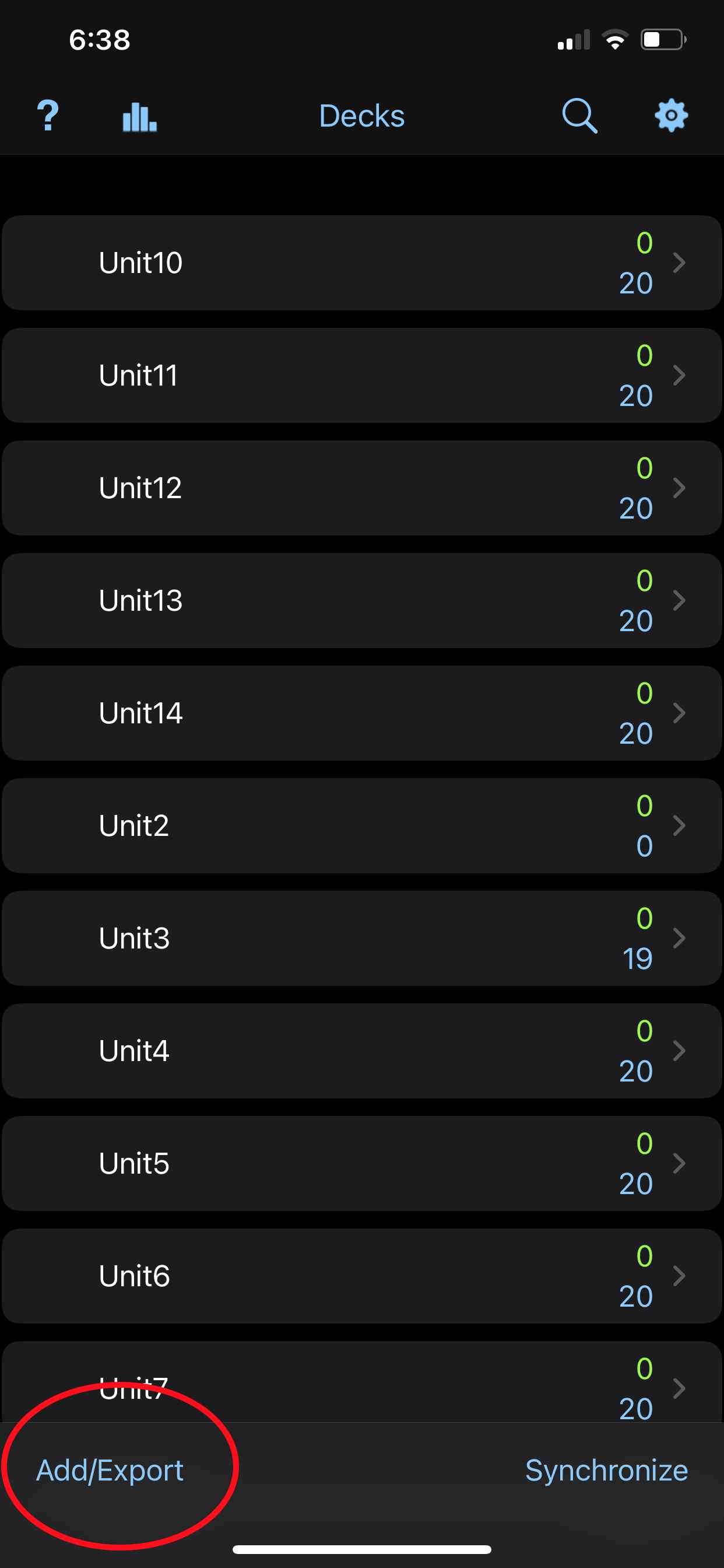Open the Unit2 deck
This screenshot has width=724, height=1568.
[x=361, y=826]
